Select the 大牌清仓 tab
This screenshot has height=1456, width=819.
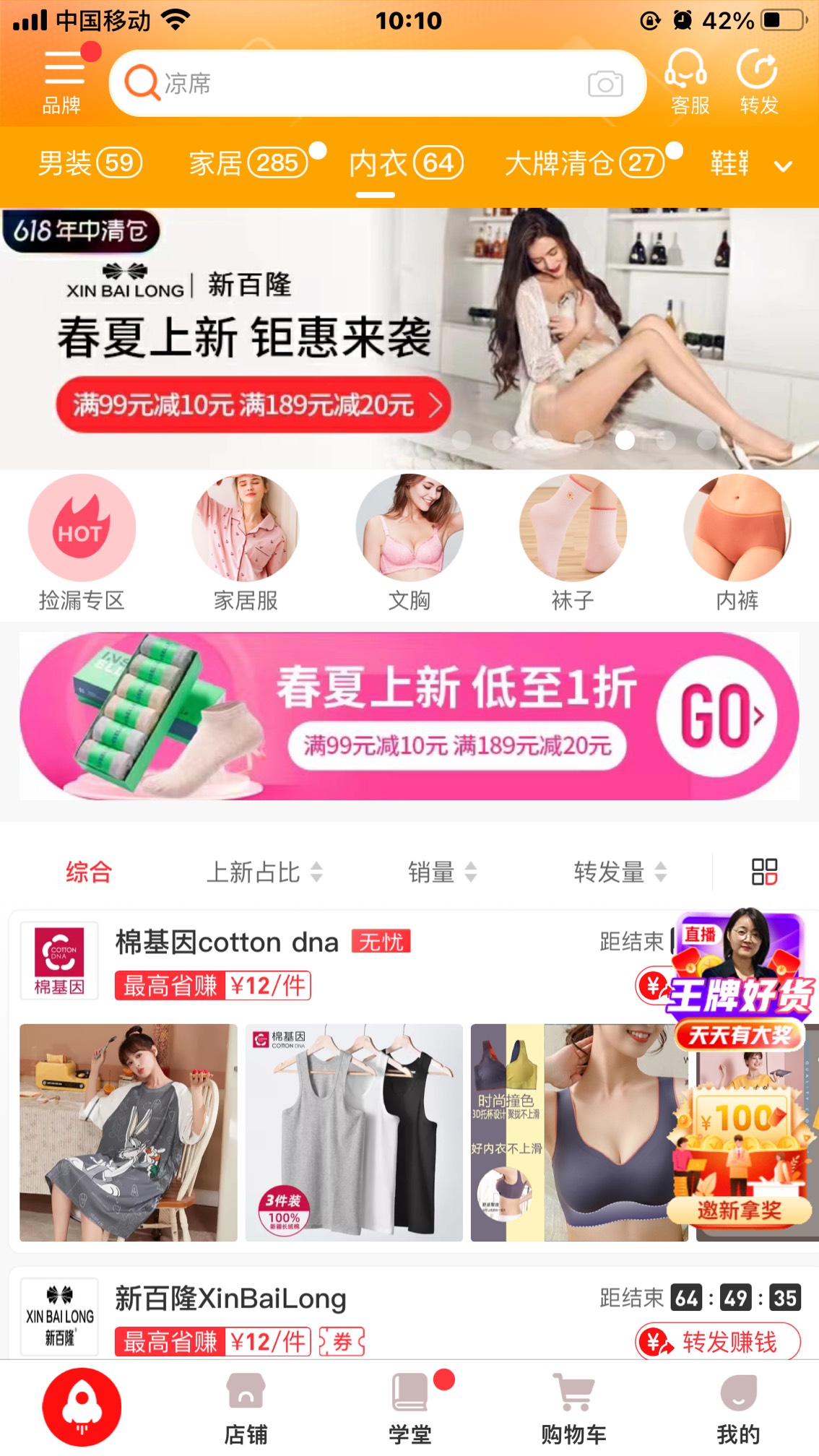pos(584,163)
